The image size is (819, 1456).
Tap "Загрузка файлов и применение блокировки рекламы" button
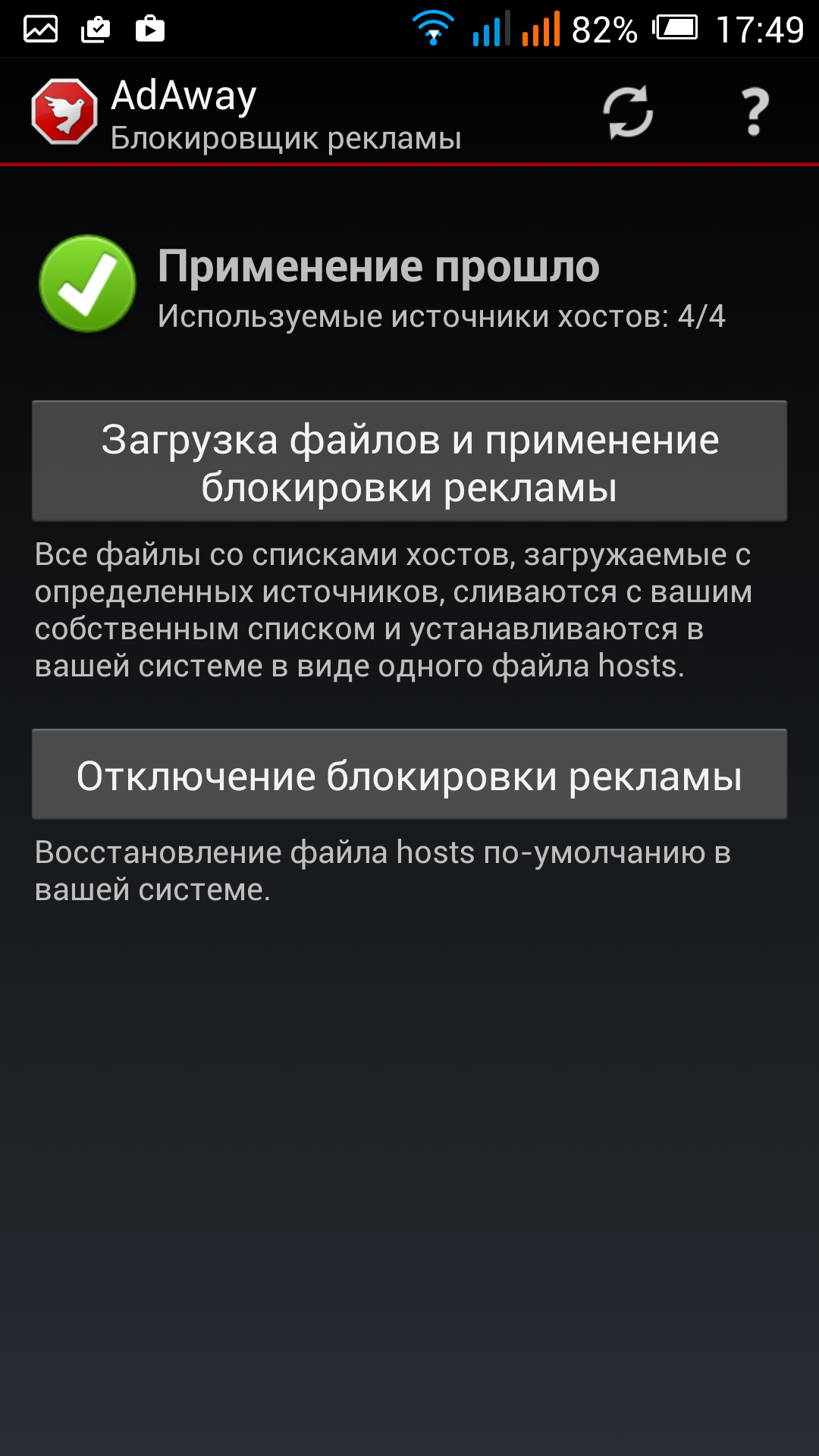click(x=409, y=461)
